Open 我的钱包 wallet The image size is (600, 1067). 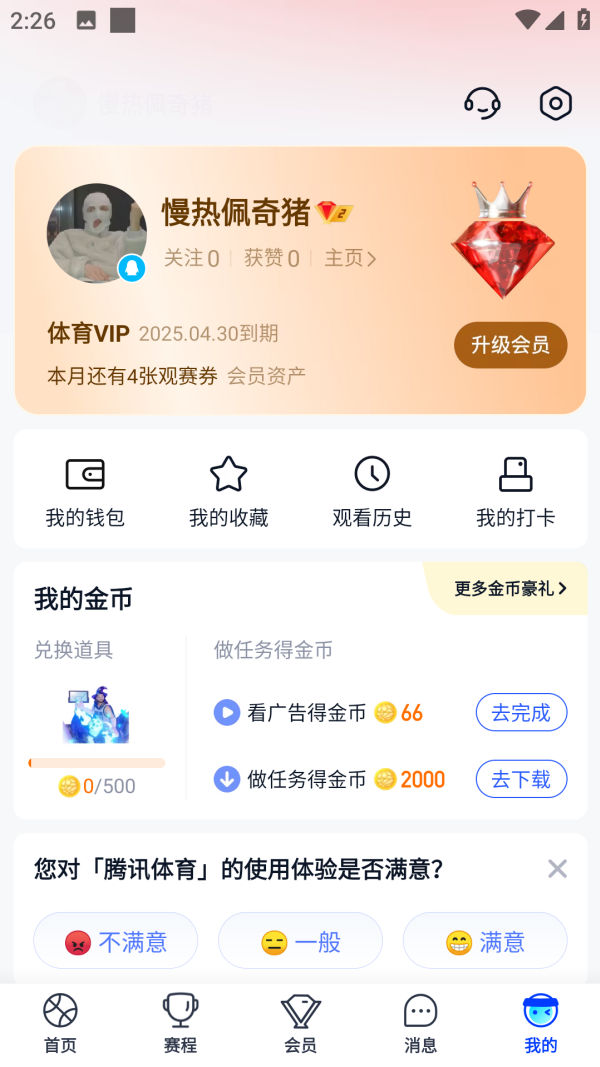(85, 490)
